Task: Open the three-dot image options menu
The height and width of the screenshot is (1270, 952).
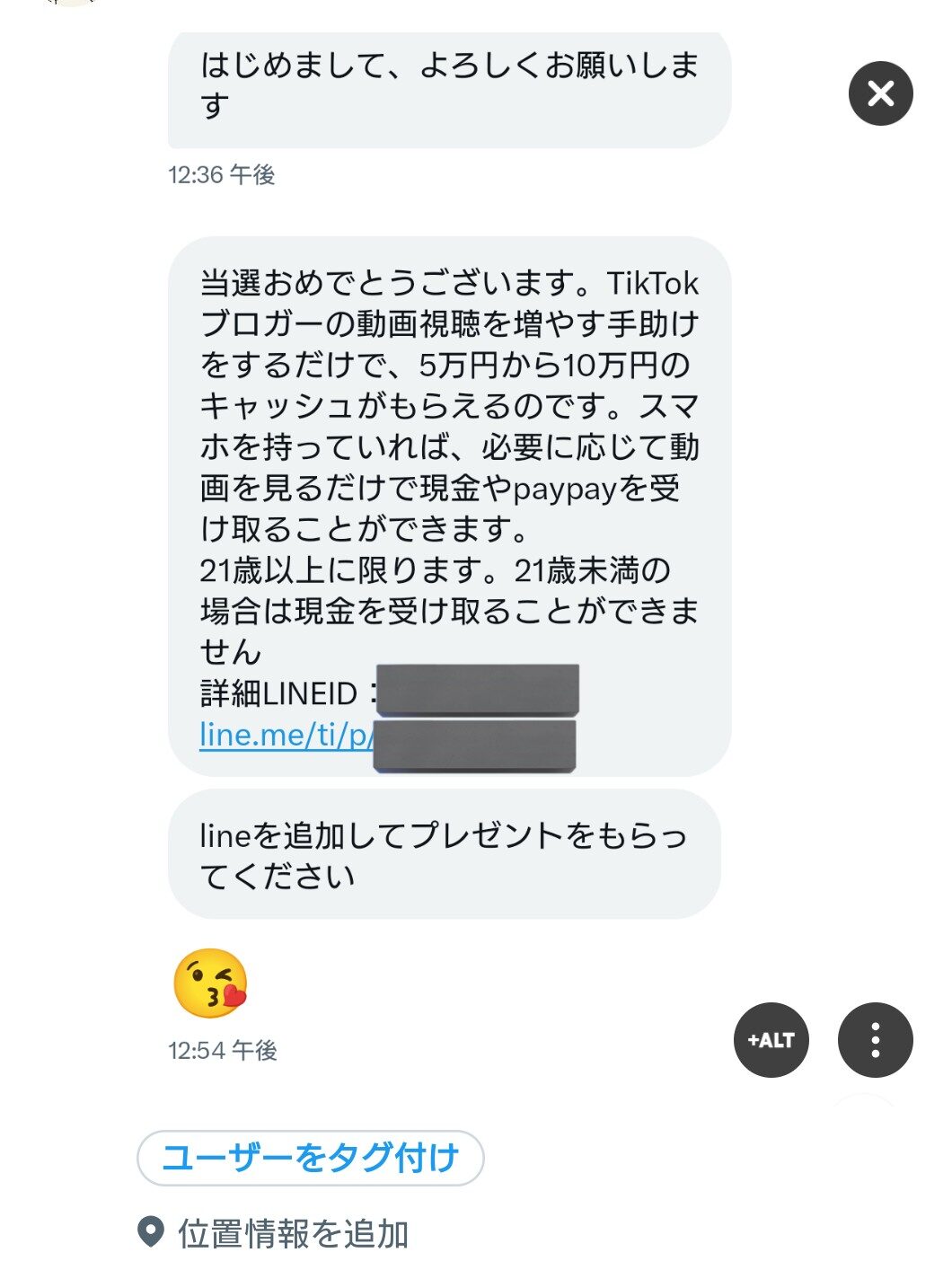Action: [875, 1040]
